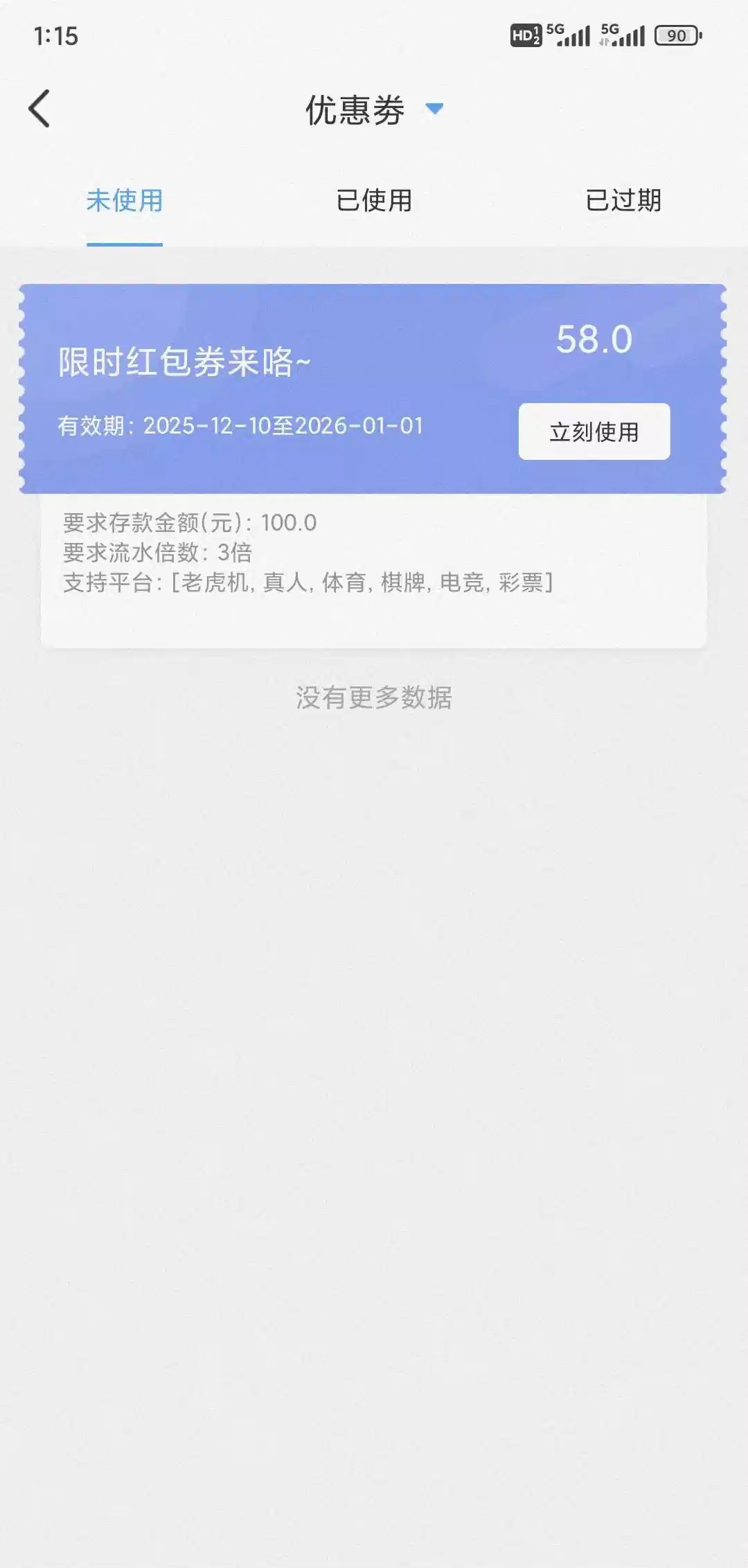
Task: Switch to the 已过期 tab
Action: click(623, 201)
